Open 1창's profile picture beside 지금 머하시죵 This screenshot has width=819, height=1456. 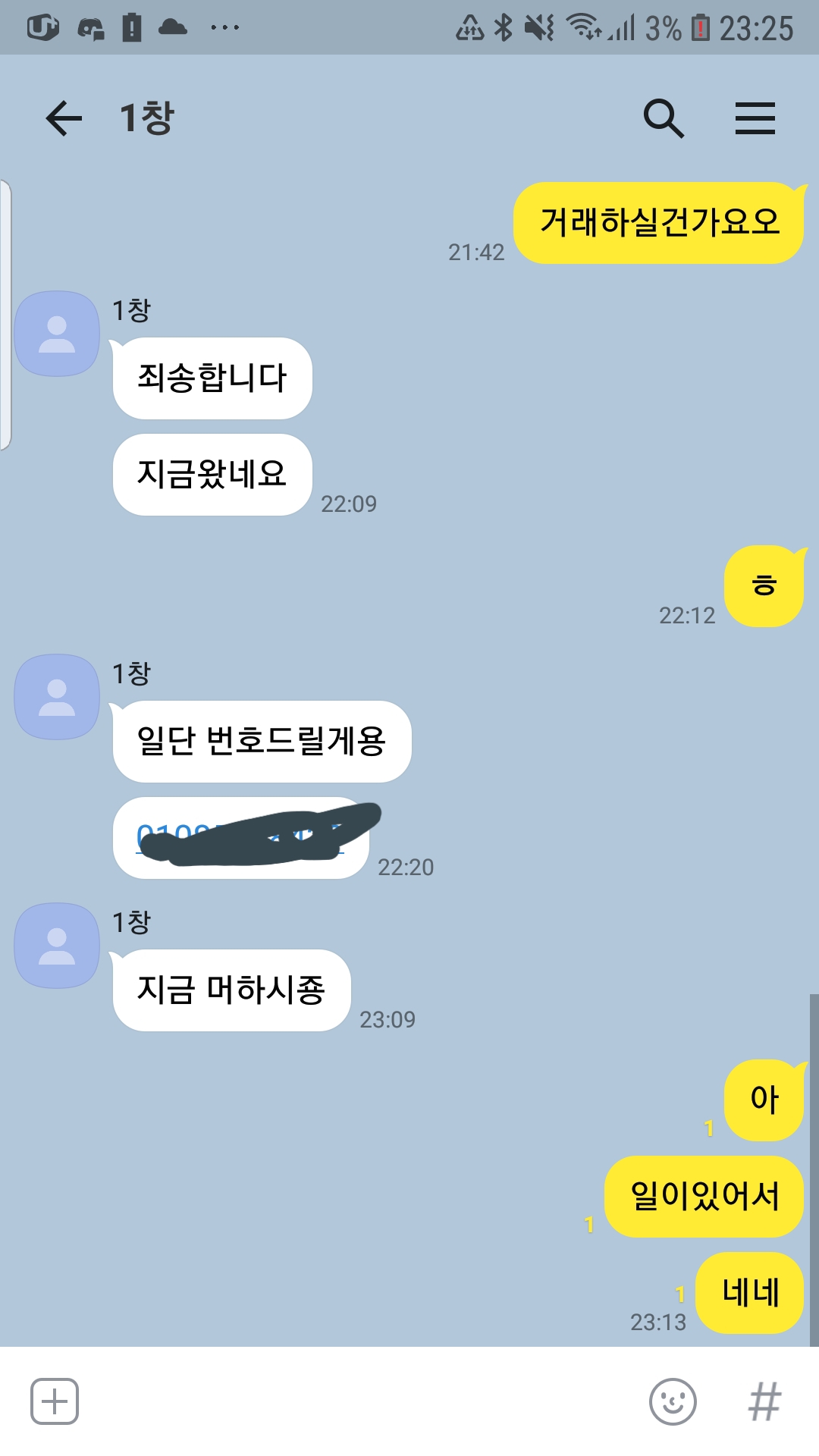pyautogui.click(x=57, y=946)
